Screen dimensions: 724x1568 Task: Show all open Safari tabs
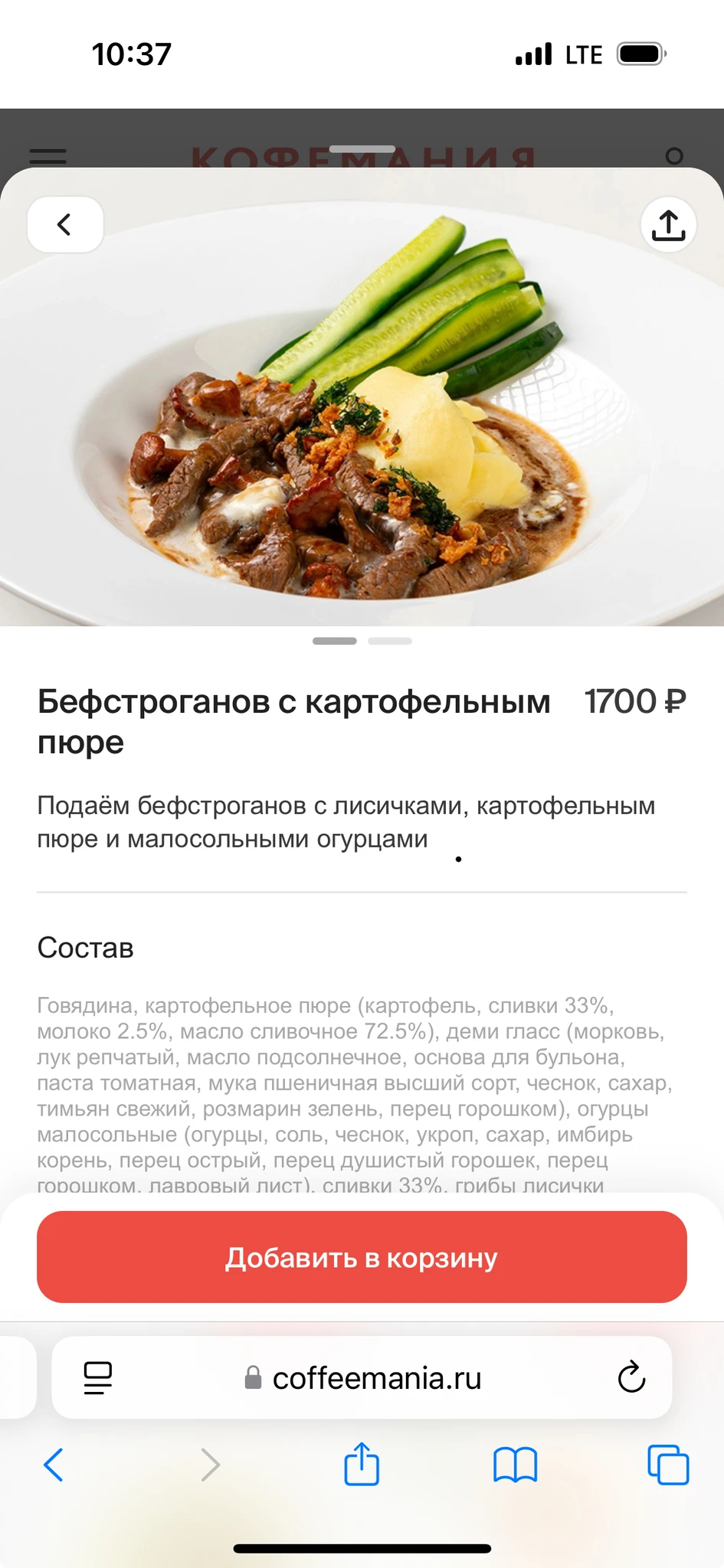point(668,1465)
